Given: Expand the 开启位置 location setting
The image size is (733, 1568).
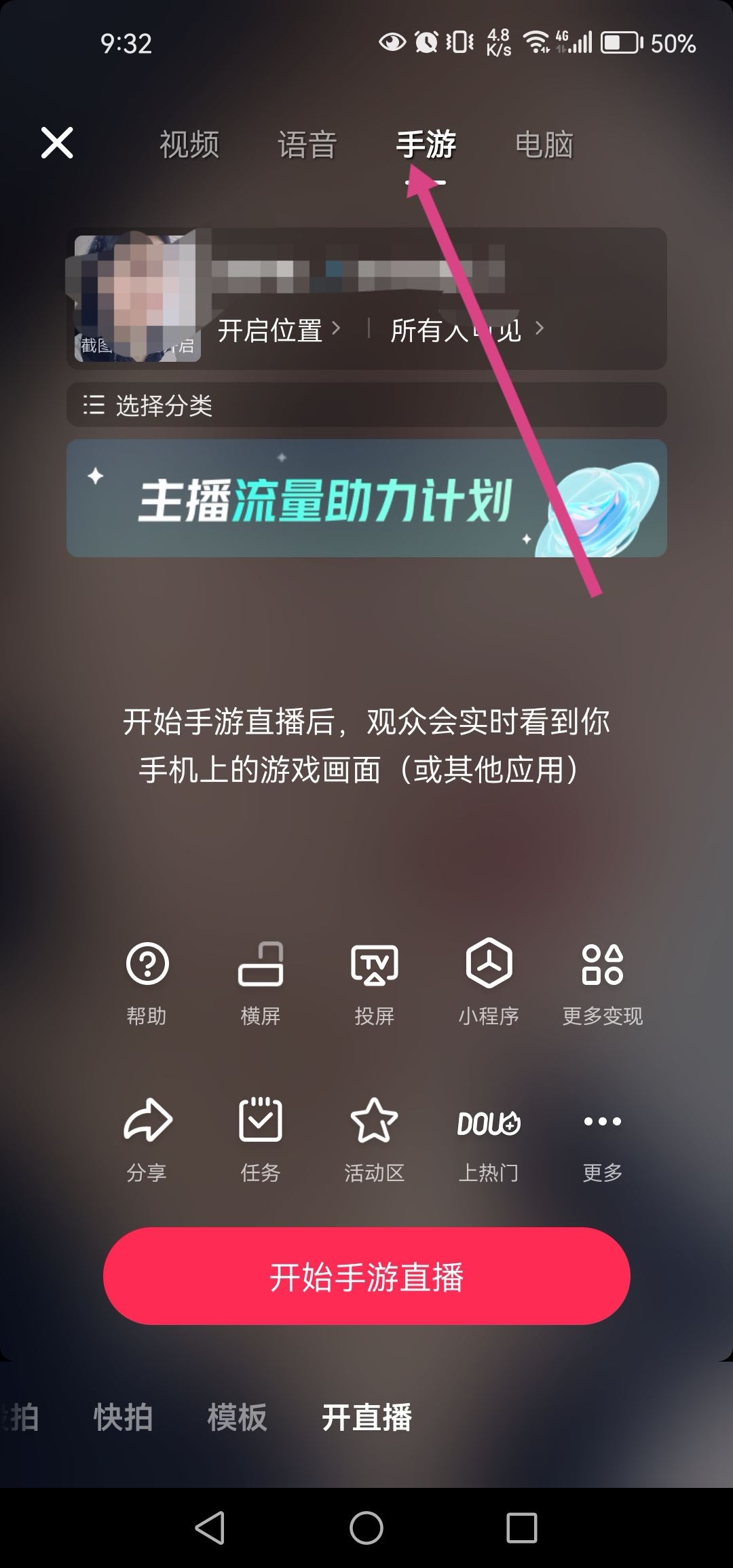Looking at the screenshot, I should [277, 331].
